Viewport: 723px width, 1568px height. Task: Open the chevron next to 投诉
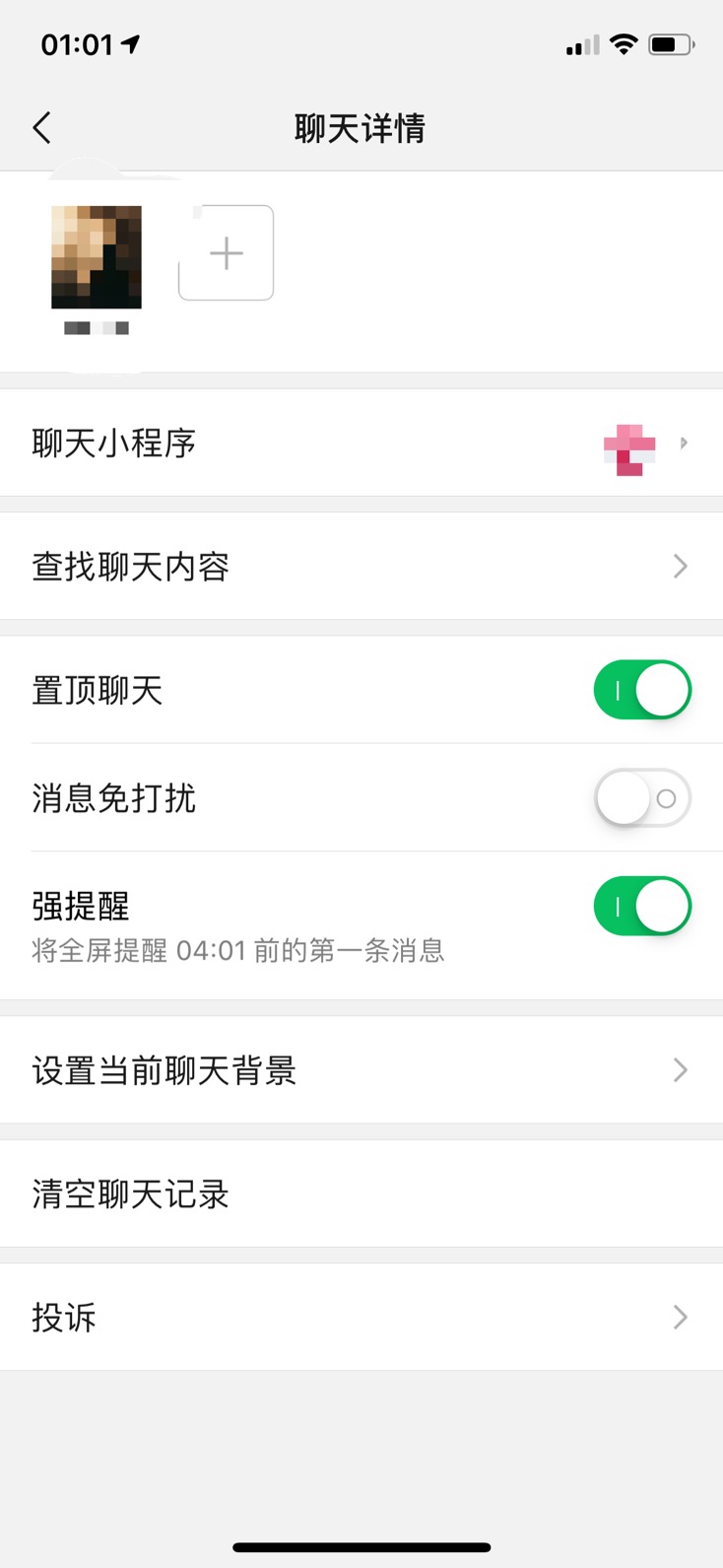tap(679, 1317)
